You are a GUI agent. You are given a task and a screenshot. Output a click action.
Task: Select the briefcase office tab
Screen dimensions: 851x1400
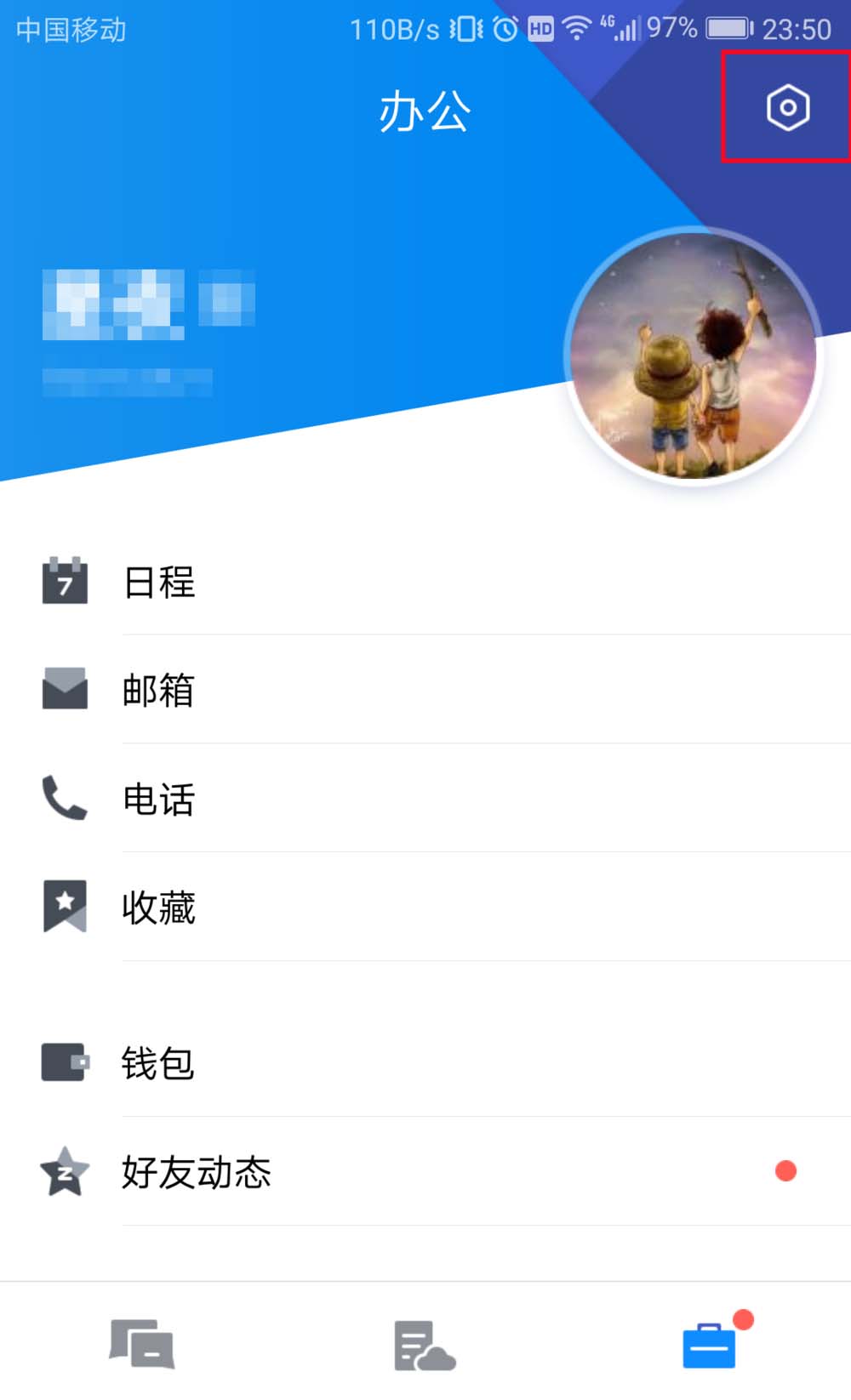click(709, 1346)
